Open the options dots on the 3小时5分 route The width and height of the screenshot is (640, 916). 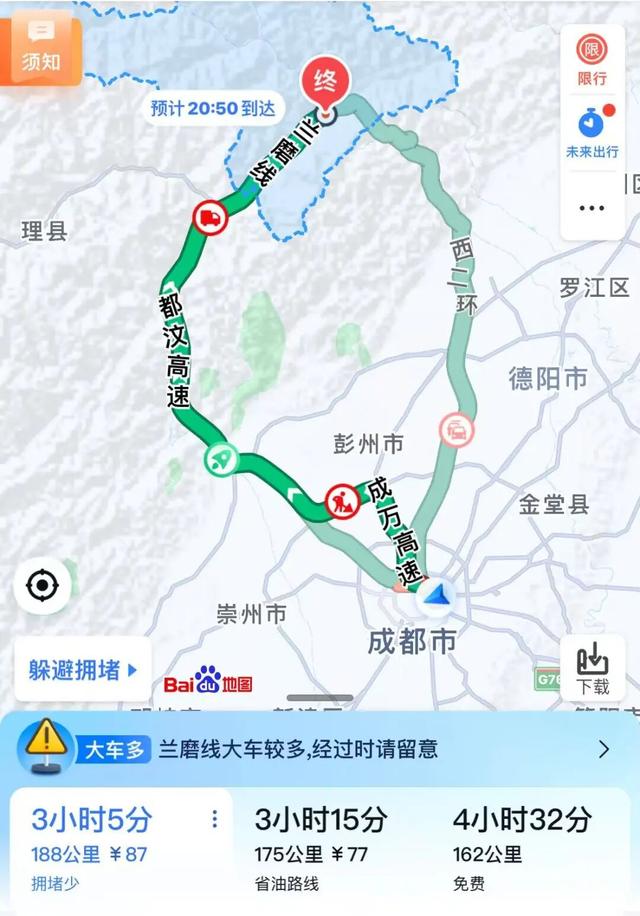point(214,820)
